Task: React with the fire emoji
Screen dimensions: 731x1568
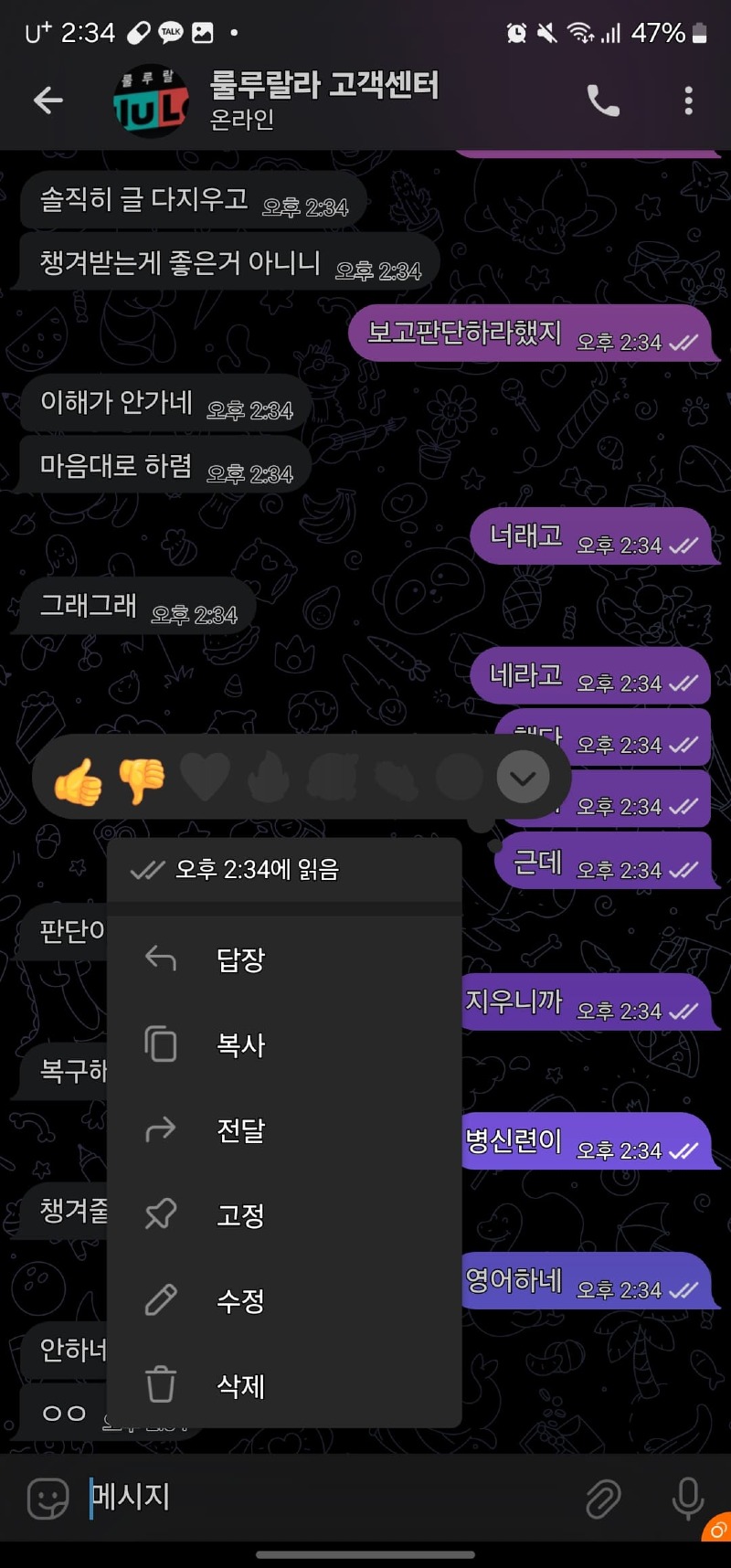Action: pos(269,779)
